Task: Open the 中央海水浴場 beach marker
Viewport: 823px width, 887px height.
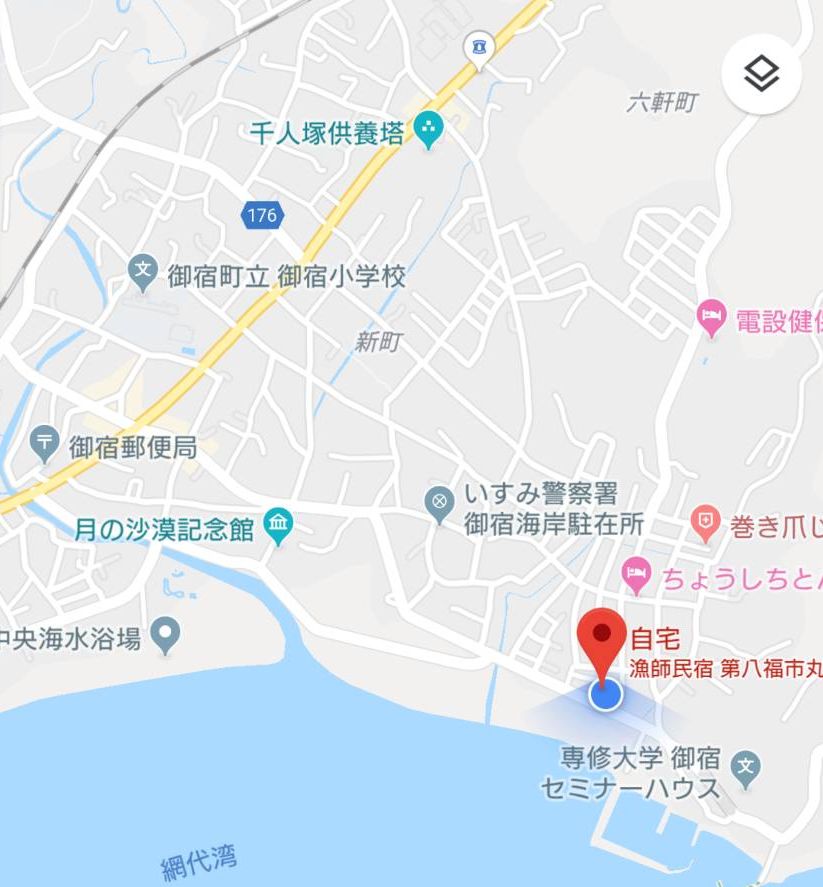Action: tap(165, 633)
